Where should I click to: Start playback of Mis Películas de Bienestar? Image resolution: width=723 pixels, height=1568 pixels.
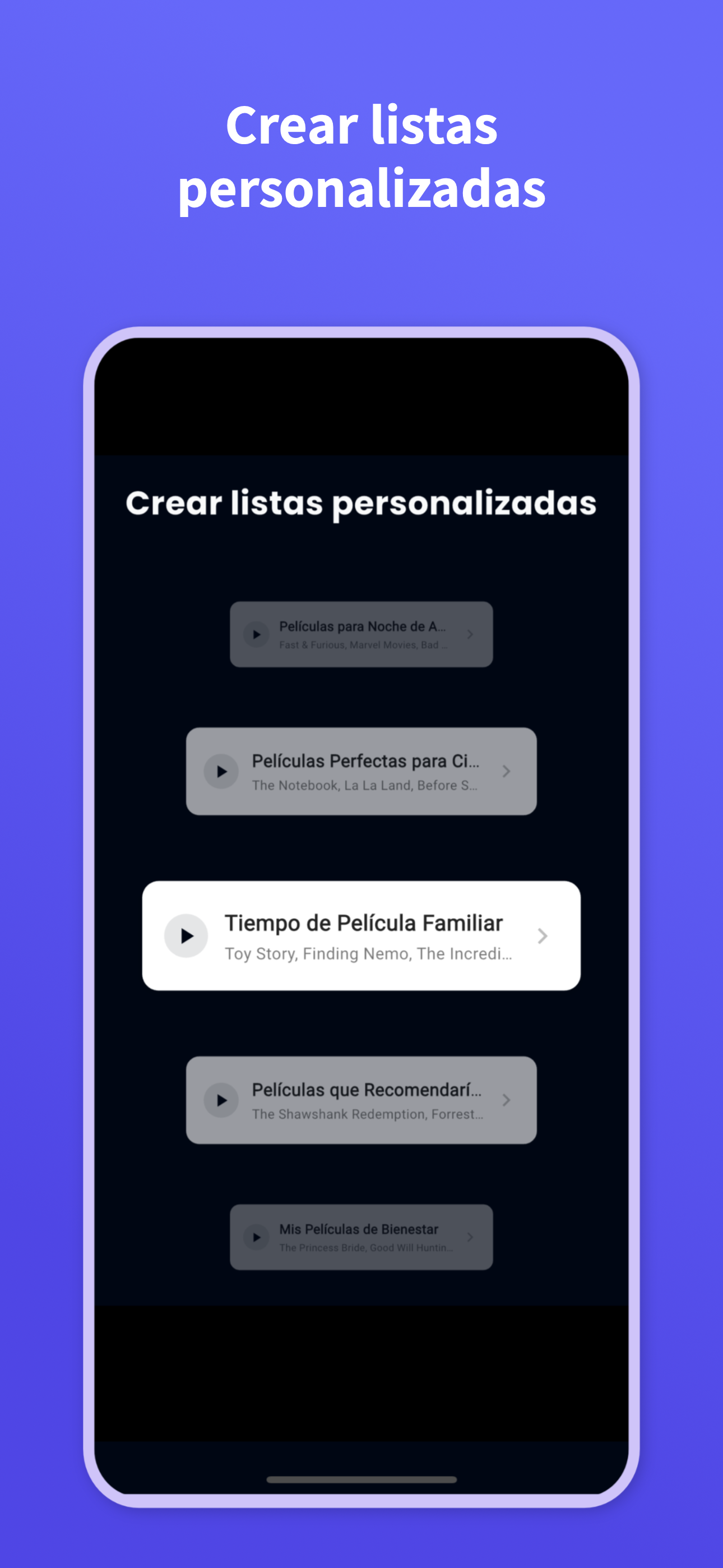(x=256, y=1237)
